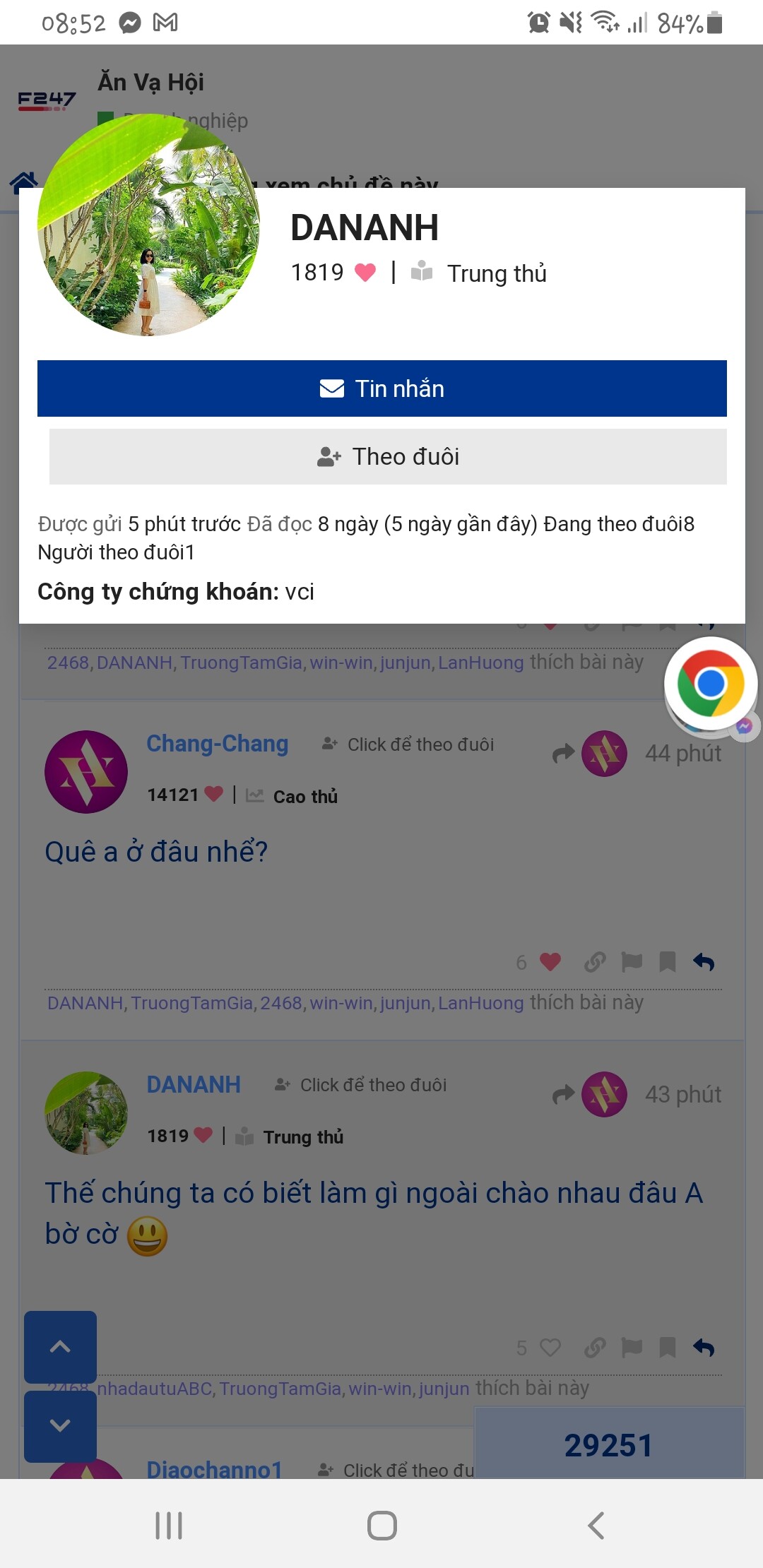Open Chang-Chang's profile
Screen dimensions: 763x1568
(217, 744)
